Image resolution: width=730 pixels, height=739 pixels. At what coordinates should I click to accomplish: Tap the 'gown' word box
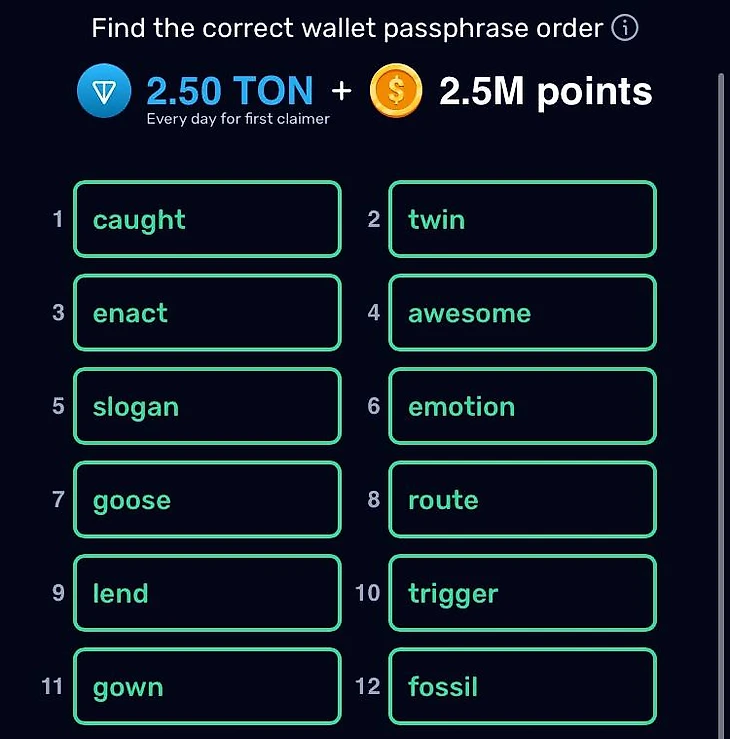pos(207,687)
